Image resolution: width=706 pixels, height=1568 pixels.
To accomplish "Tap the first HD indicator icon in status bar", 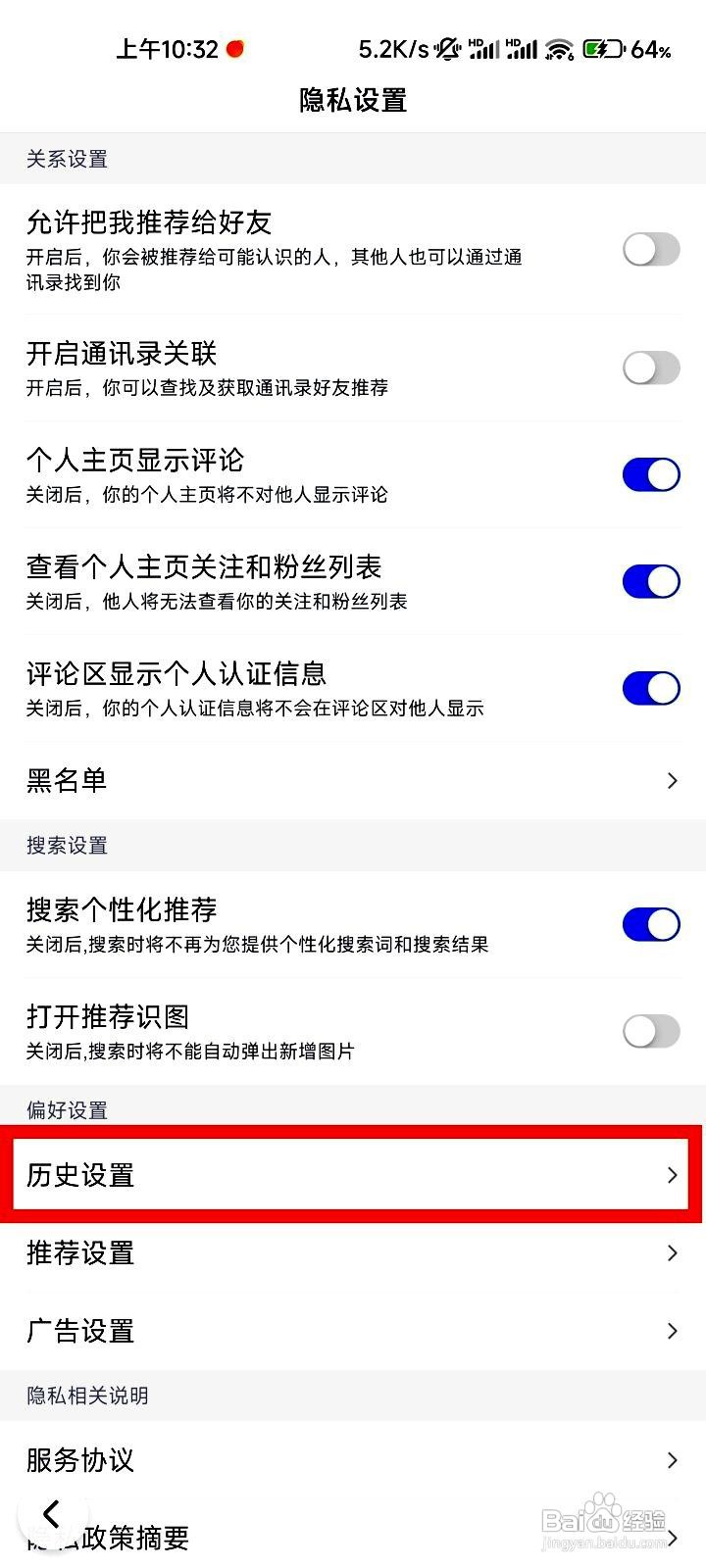I will (475, 44).
